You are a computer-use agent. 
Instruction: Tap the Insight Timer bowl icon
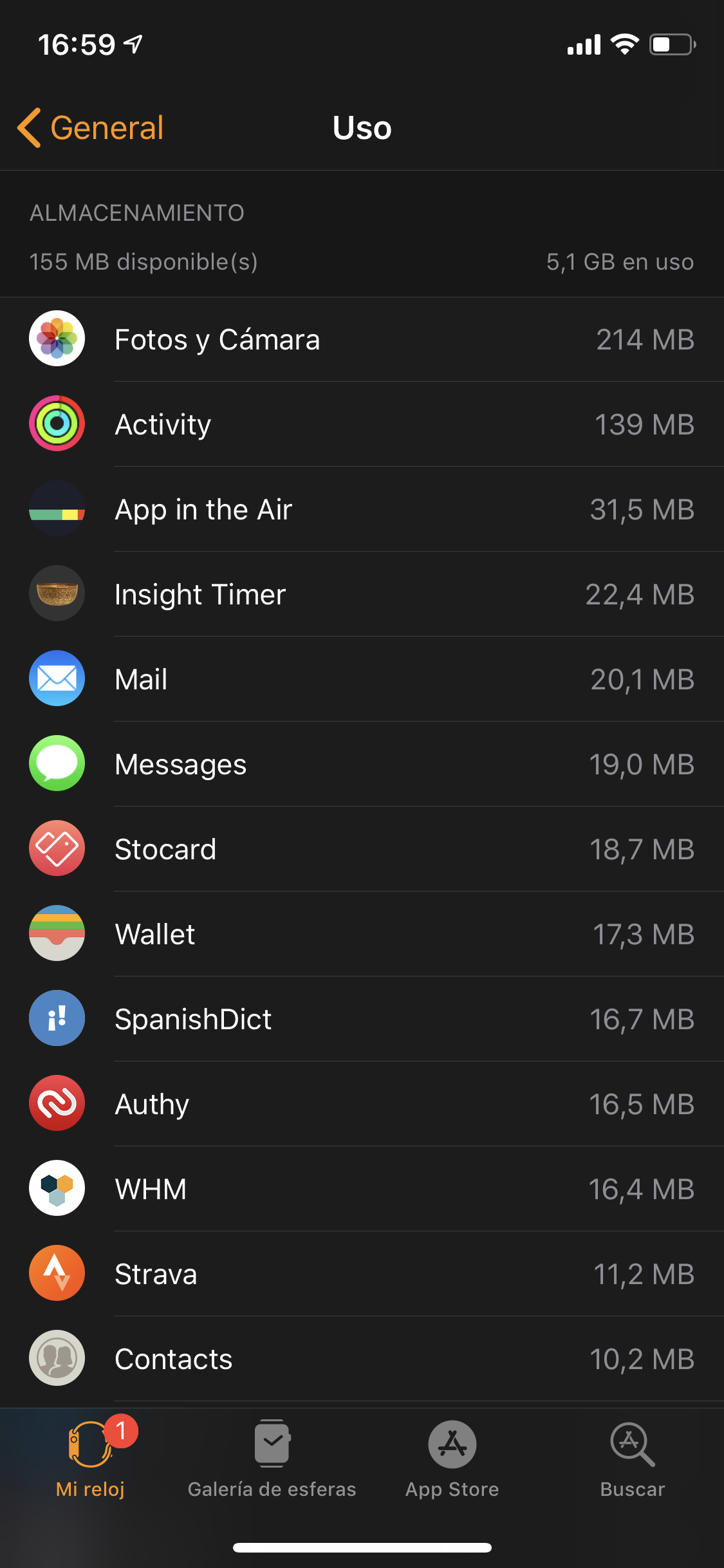point(57,593)
